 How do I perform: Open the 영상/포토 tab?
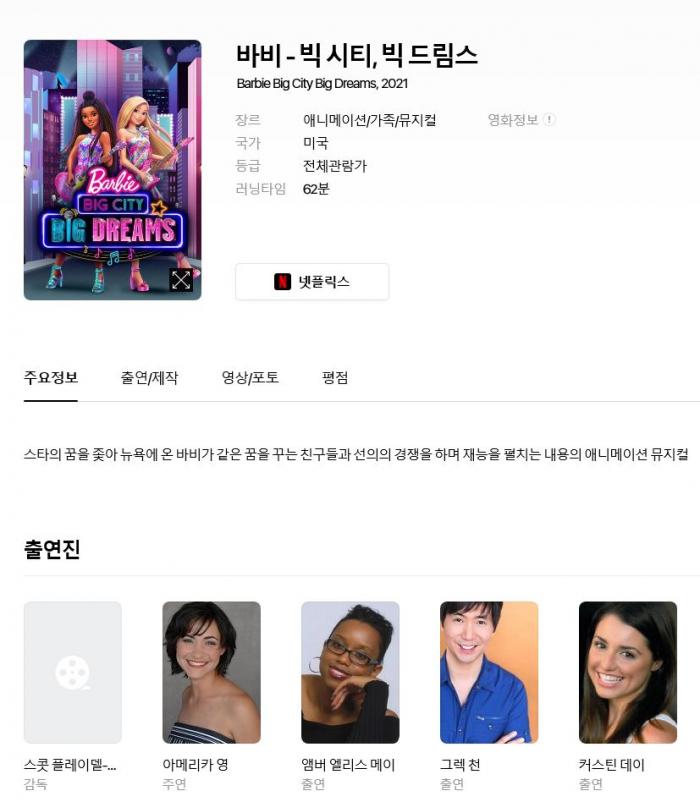pos(250,378)
